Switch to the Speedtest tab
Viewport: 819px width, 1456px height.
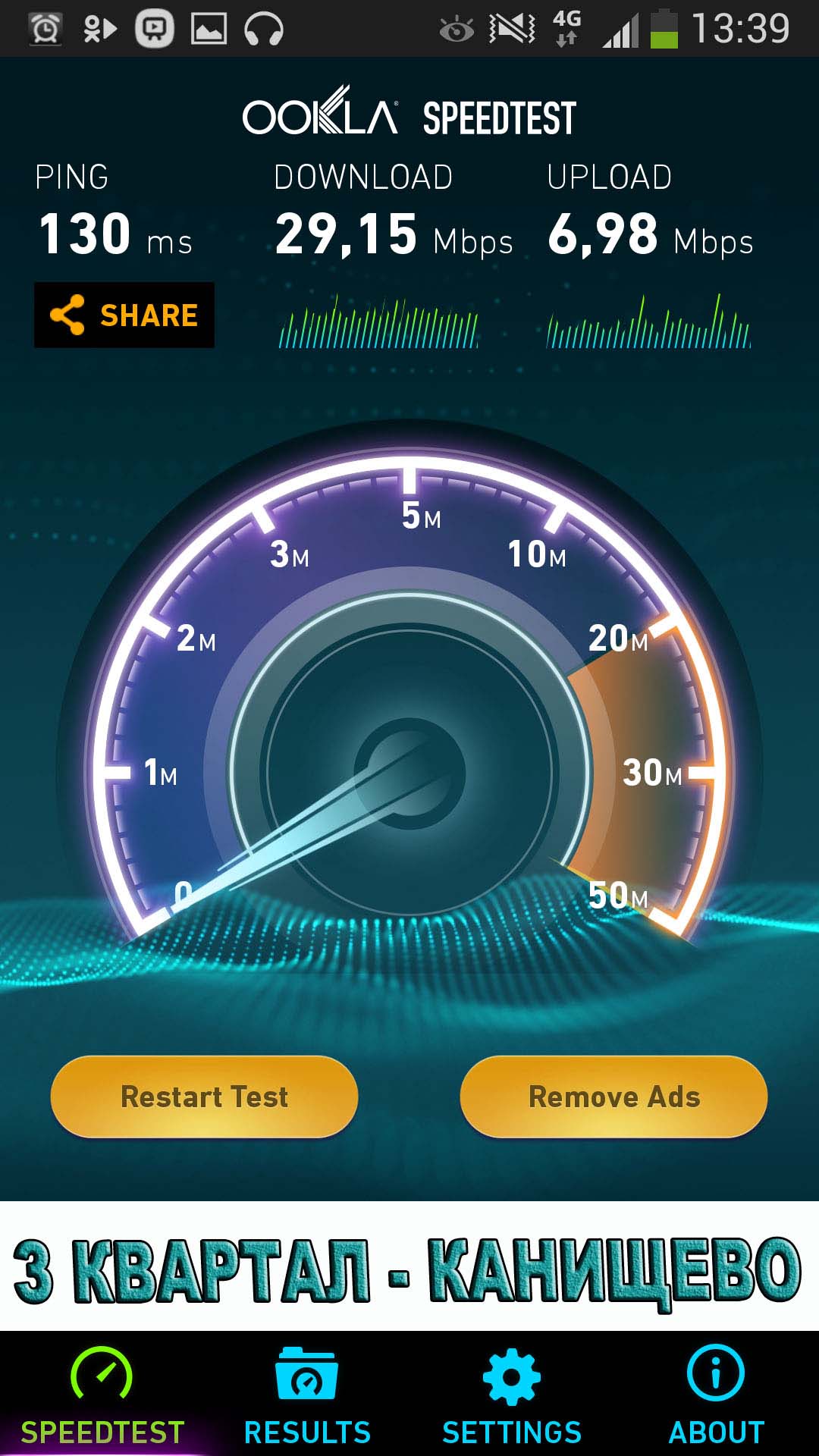tap(102, 1397)
